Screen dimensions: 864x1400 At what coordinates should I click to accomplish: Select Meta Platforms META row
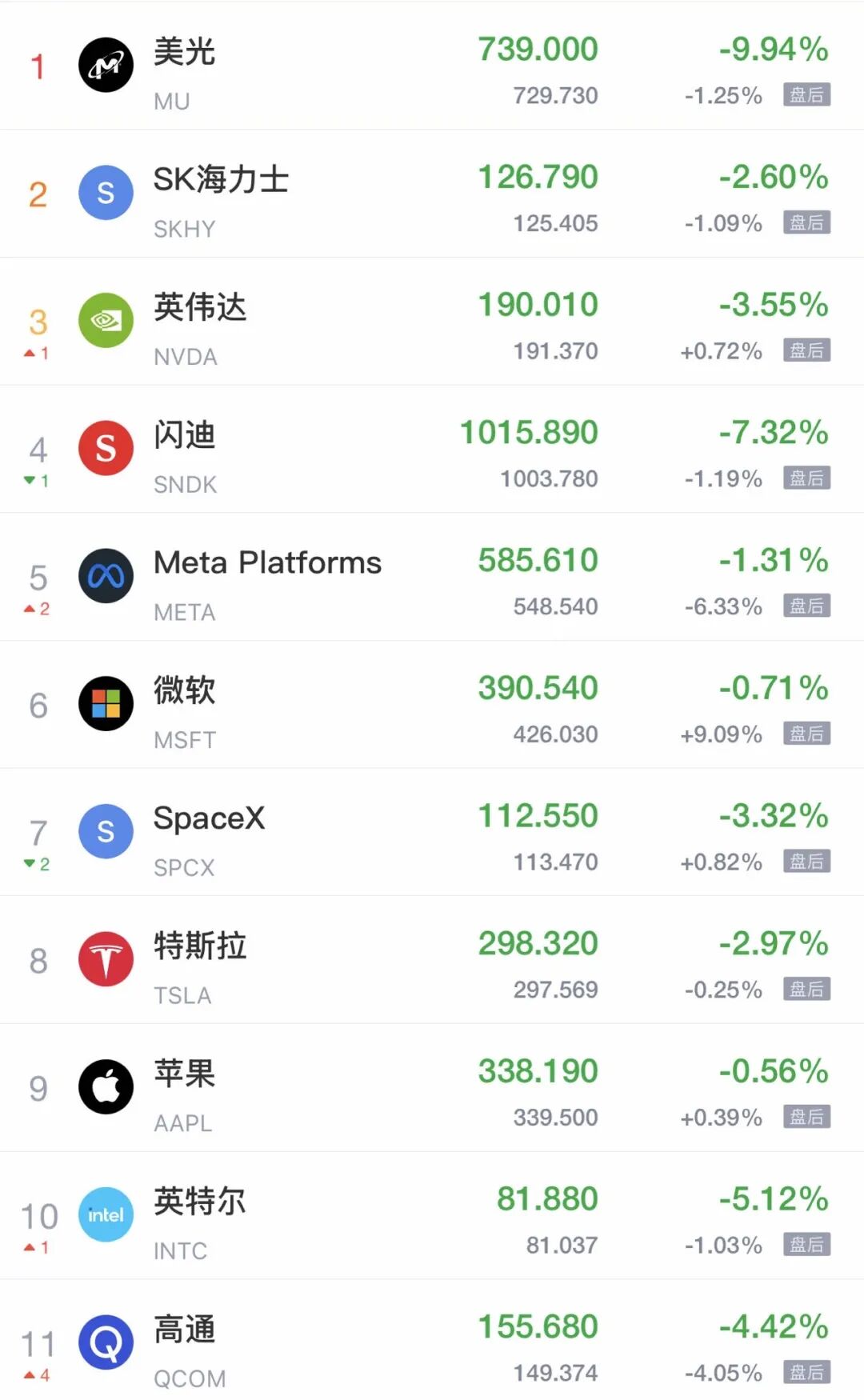pos(432,577)
